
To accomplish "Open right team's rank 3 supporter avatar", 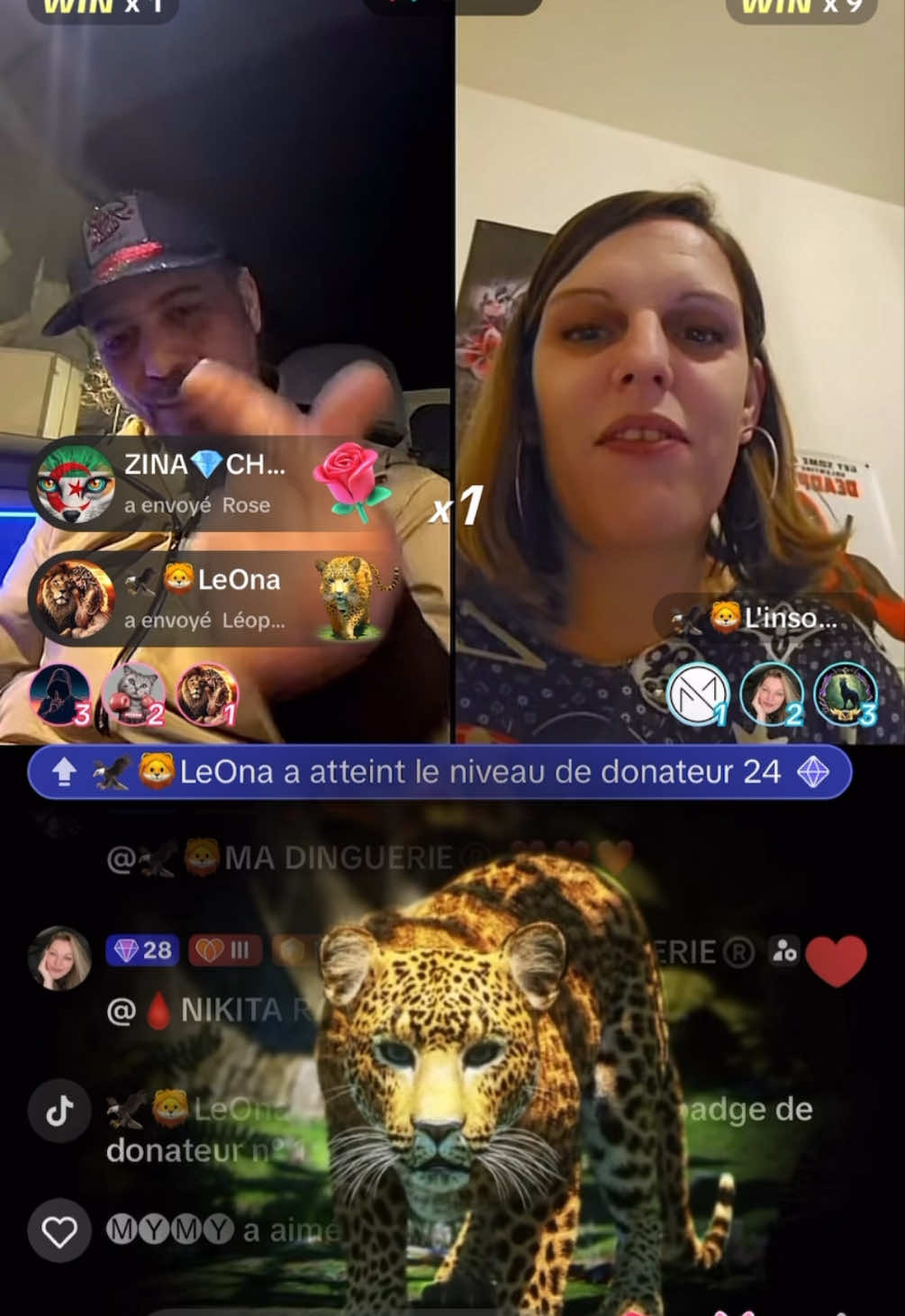I will pyautogui.click(x=845, y=694).
